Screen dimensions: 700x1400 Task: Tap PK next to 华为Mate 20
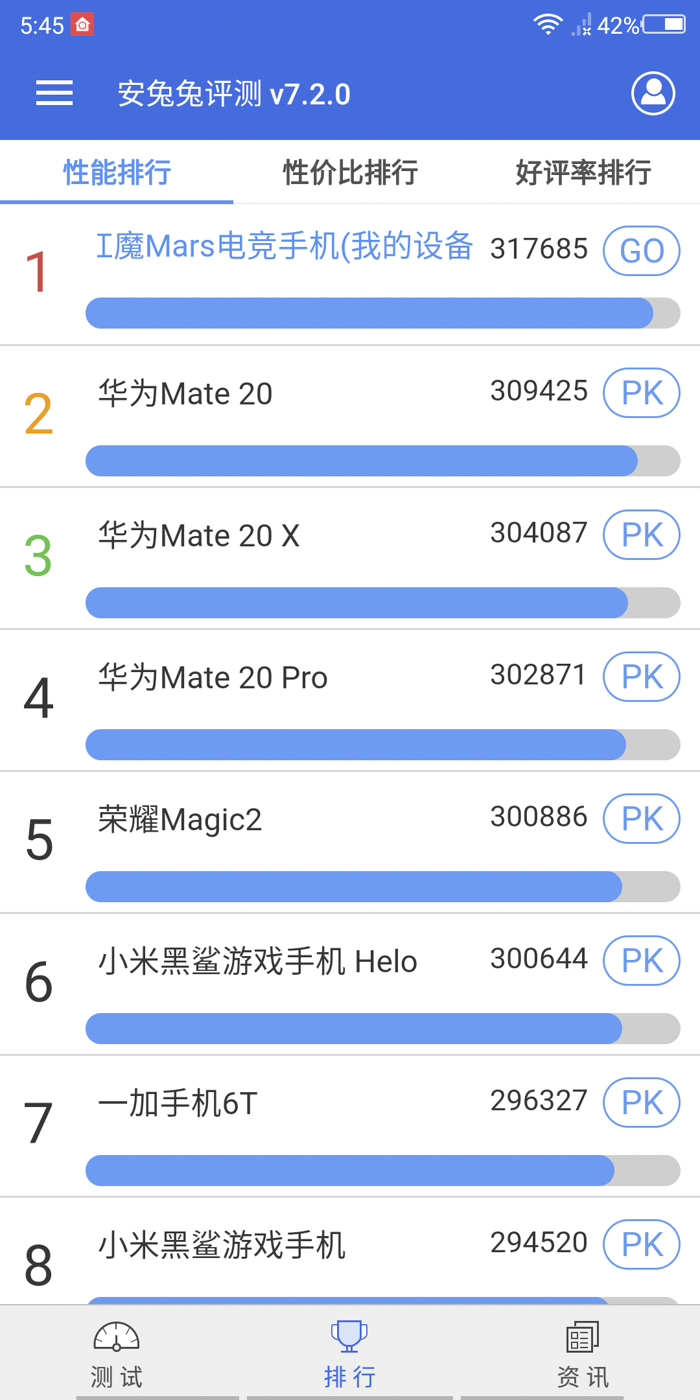pyautogui.click(x=641, y=393)
